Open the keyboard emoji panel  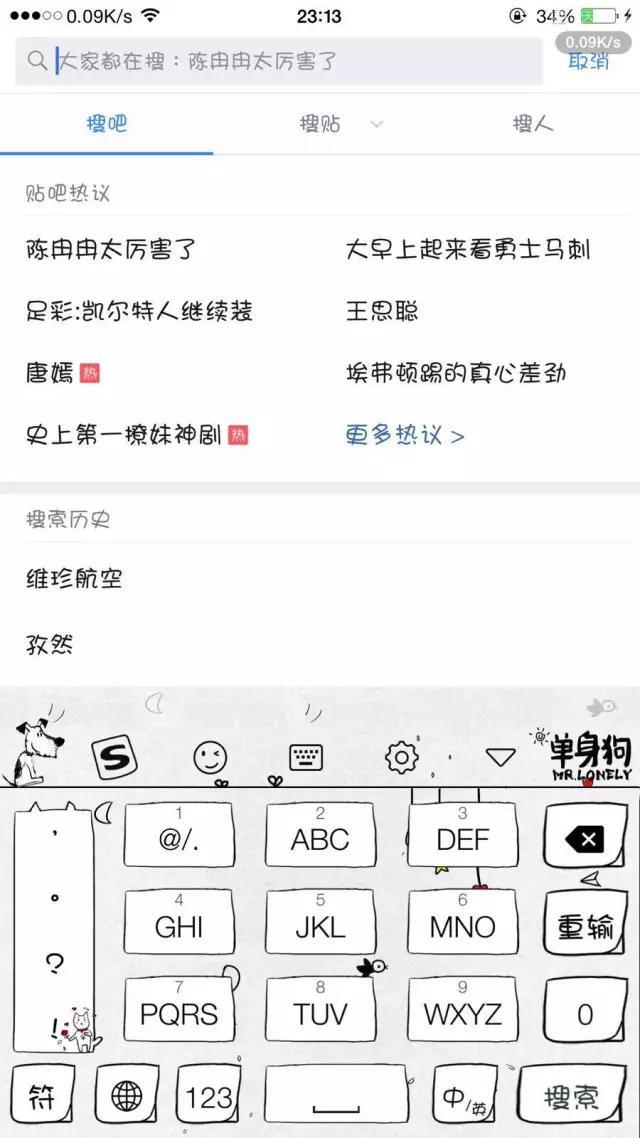(210, 757)
